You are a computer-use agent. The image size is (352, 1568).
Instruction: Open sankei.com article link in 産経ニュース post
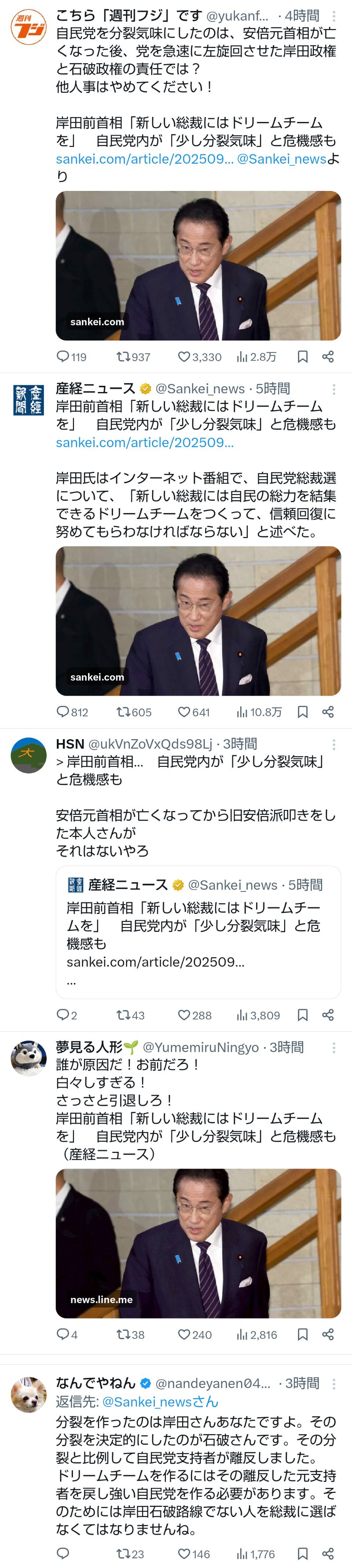coord(144,443)
